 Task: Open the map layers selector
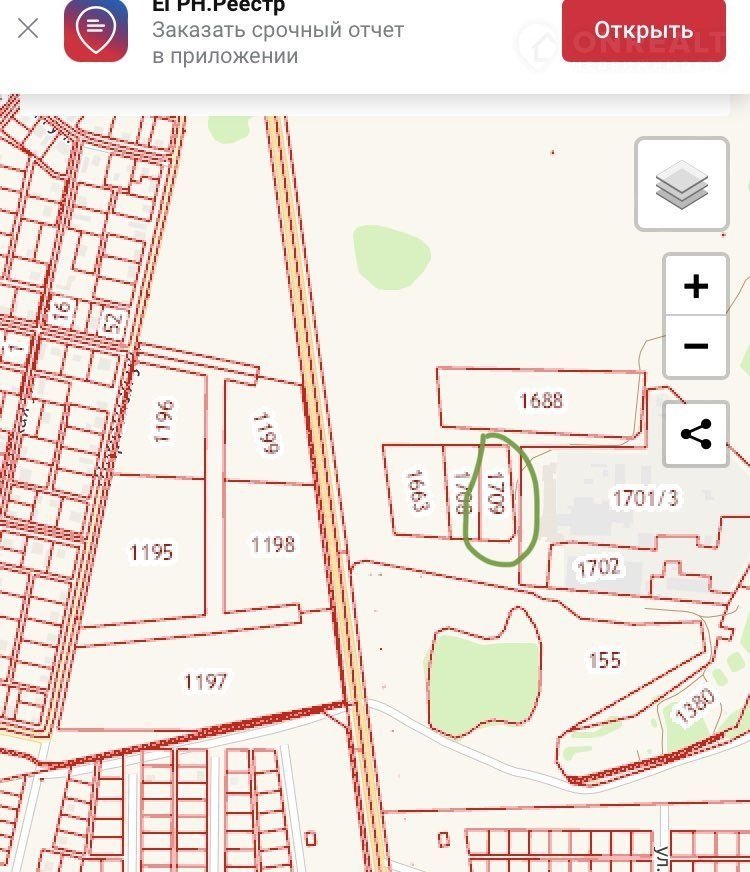682,185
